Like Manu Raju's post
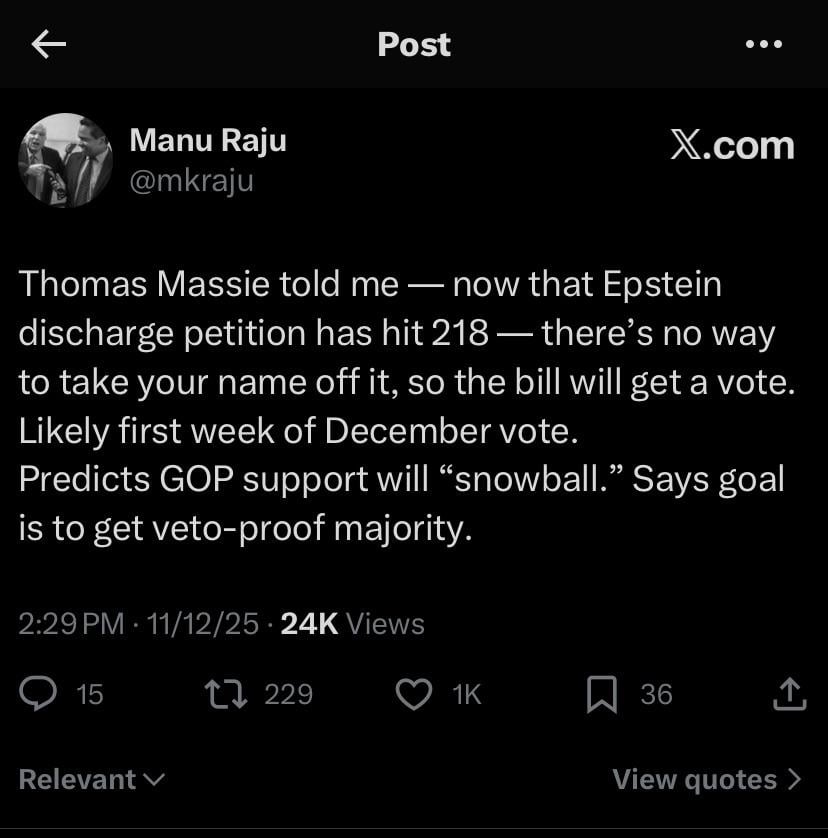The height and width of the screenshot is (838, 828). coord(414,694)
